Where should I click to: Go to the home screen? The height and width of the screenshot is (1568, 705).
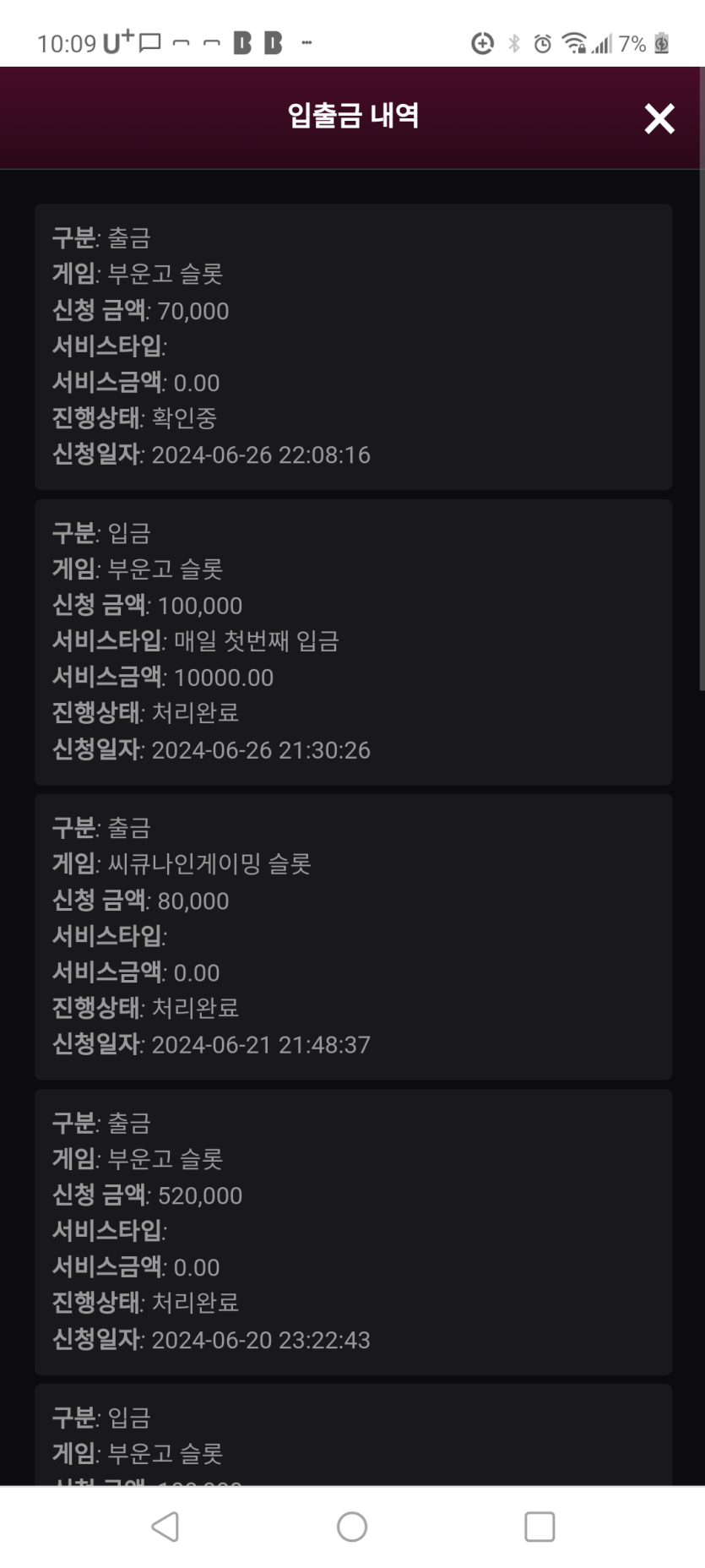(x=352, y=1527)
